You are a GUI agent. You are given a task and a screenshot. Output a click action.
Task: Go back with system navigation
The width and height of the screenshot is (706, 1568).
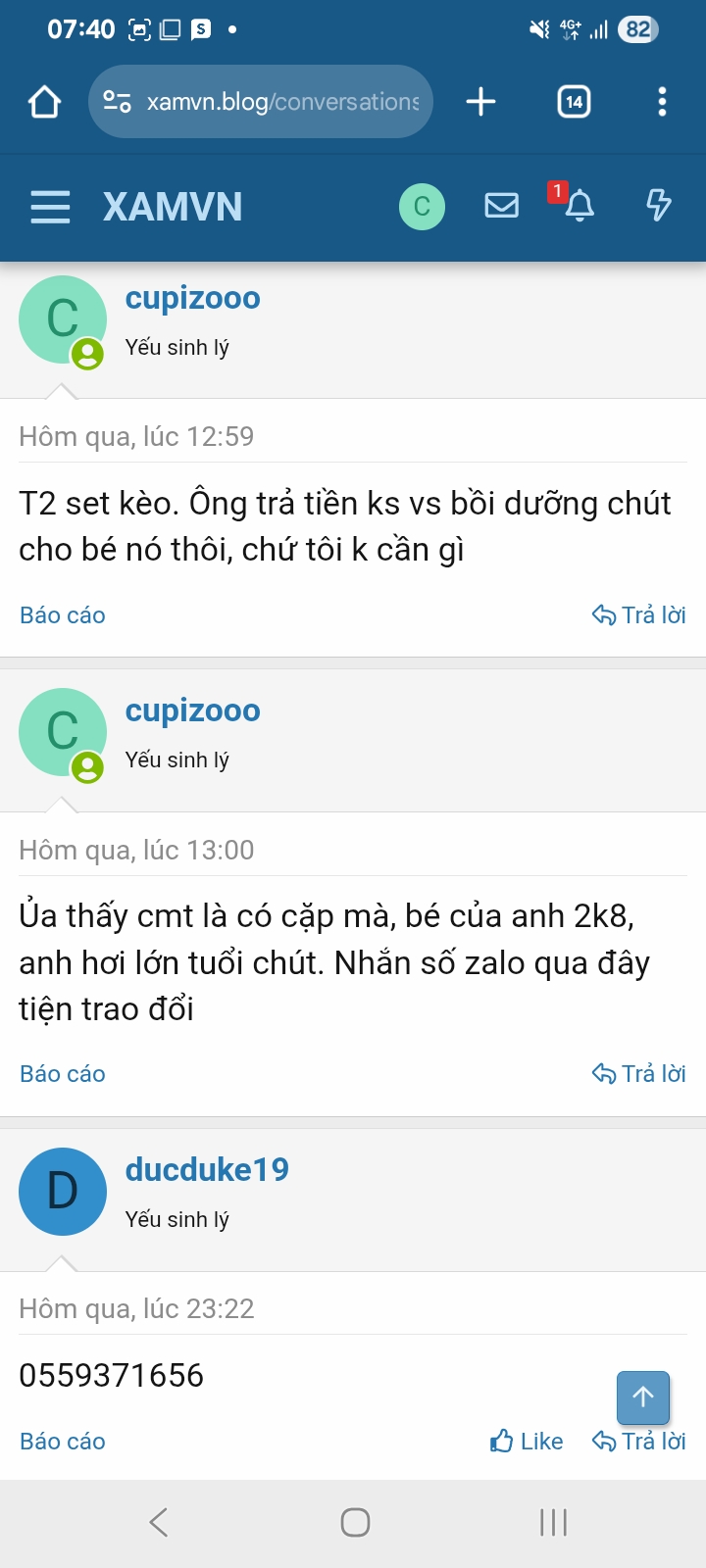tap(159, 1522)
